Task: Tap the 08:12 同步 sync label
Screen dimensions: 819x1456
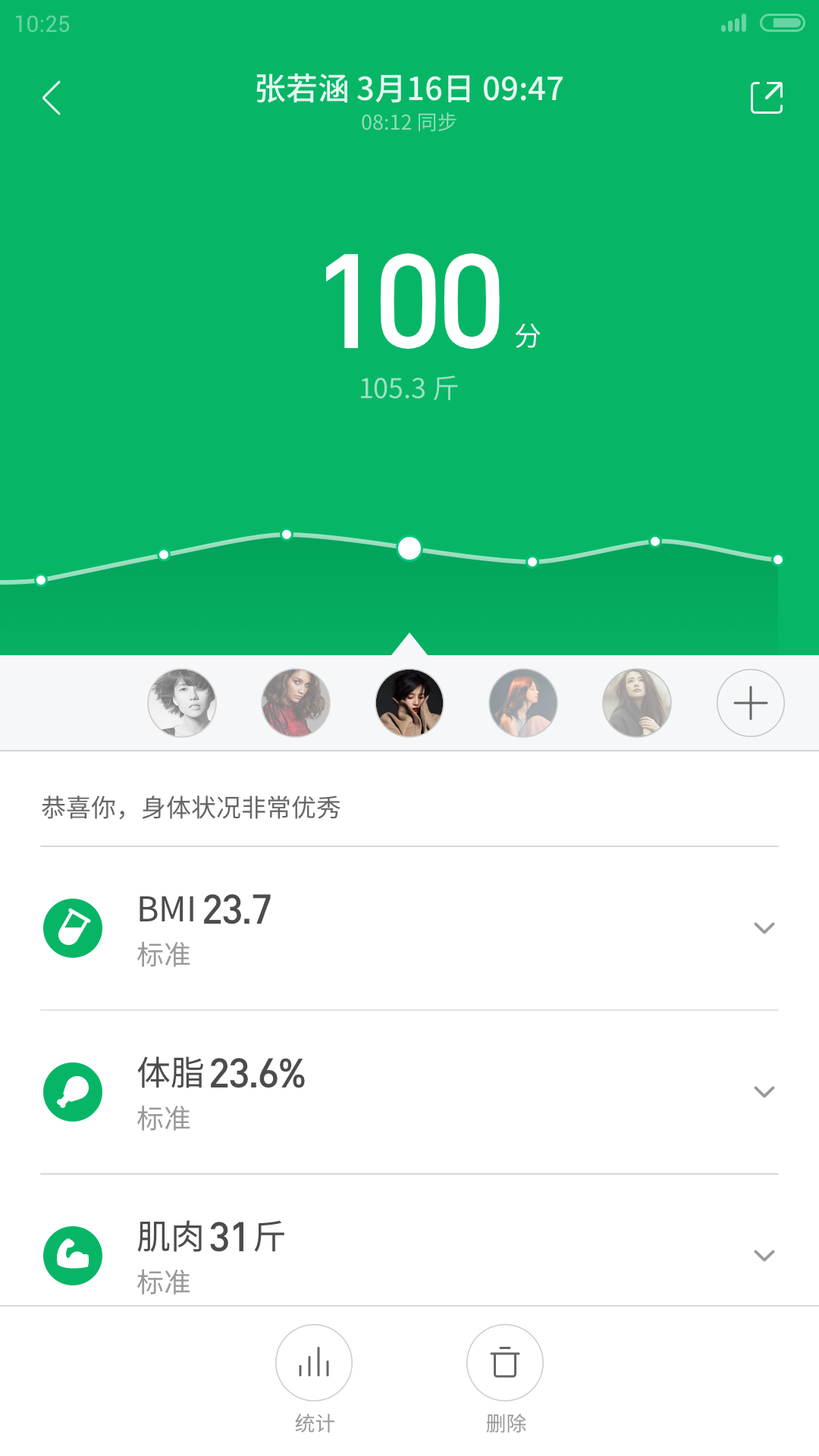Action: point(409,121)
